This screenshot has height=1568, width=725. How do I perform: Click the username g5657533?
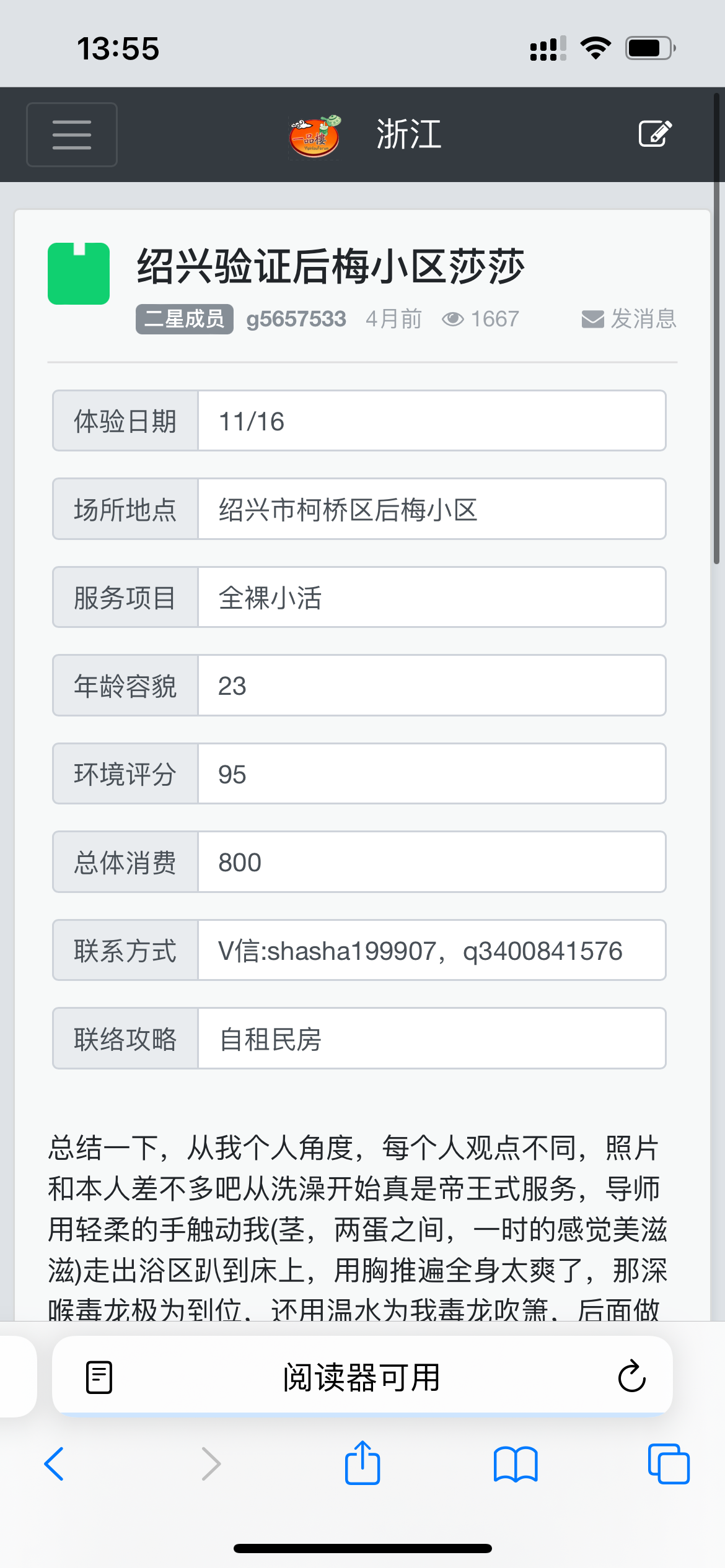[x=296, y=318]
